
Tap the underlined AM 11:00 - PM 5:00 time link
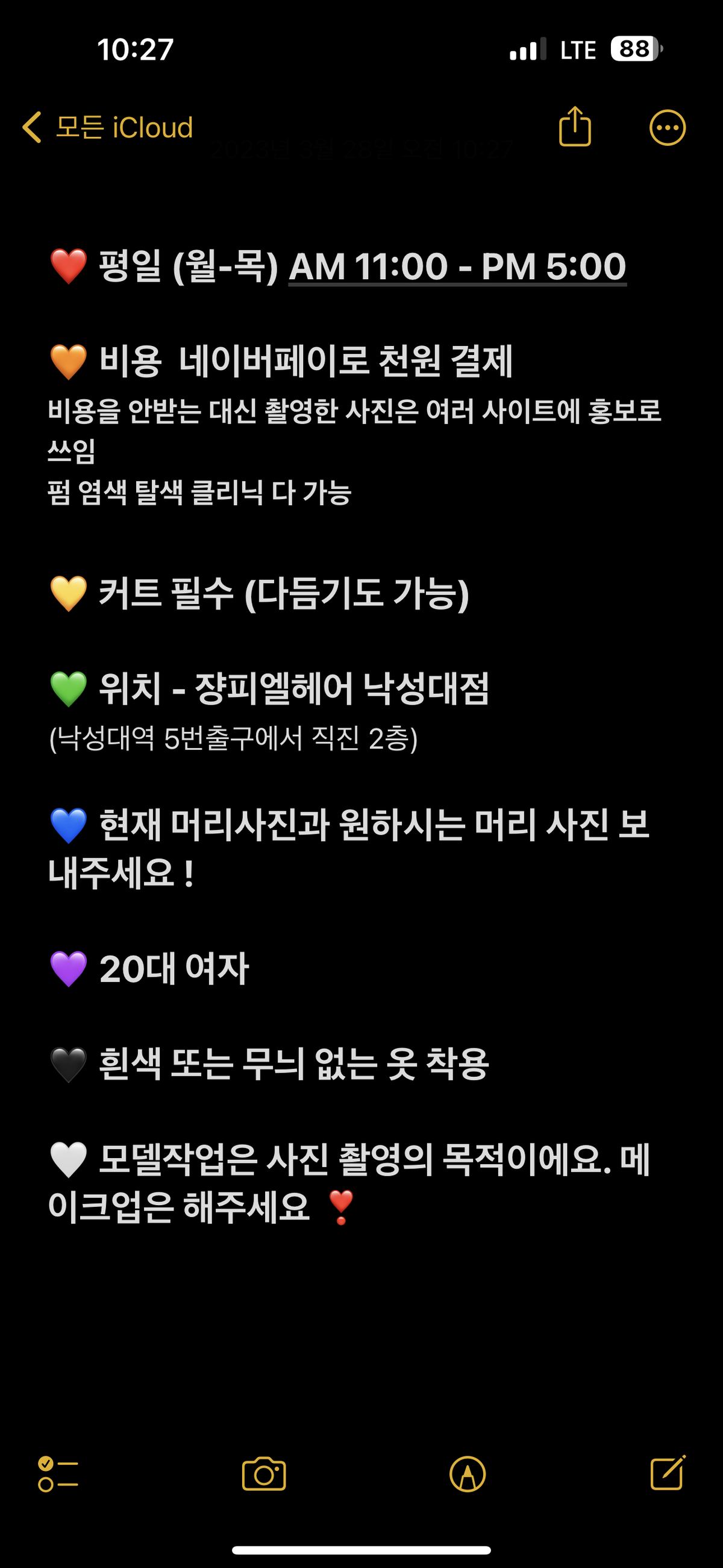click(x=457, y=266)
